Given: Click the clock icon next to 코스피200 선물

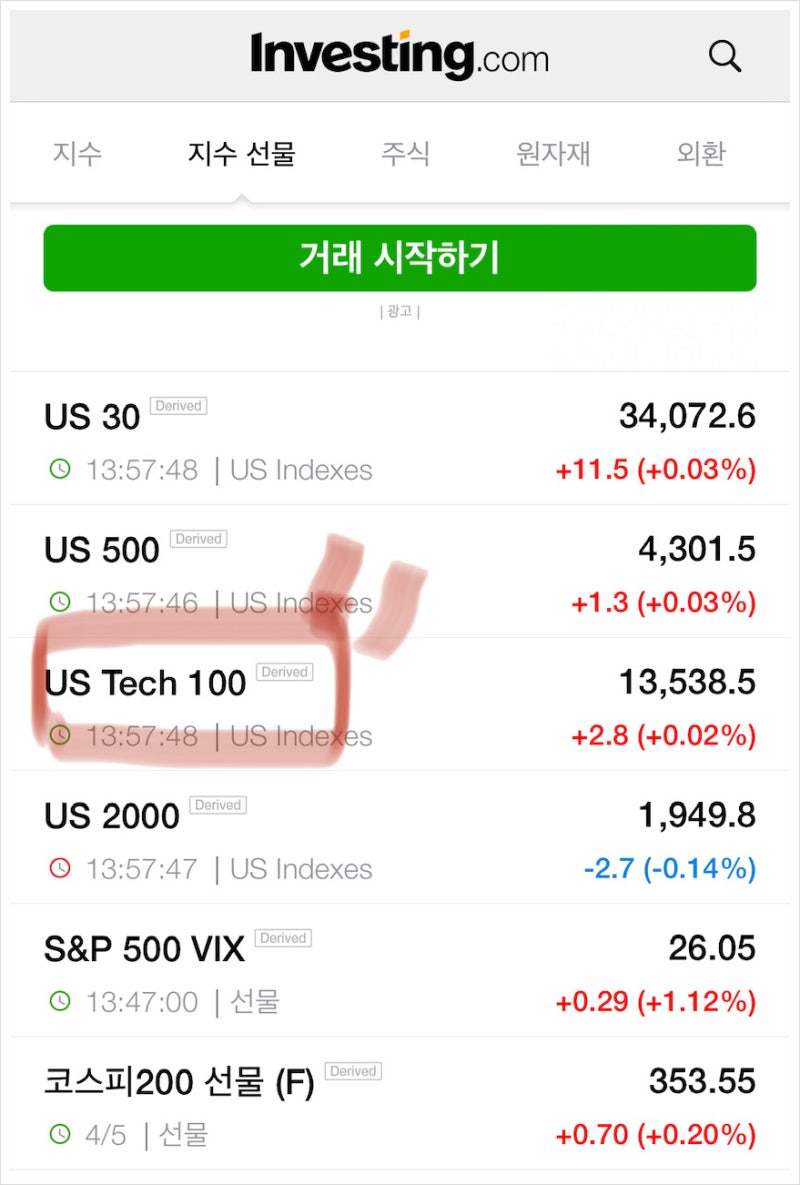Looking at the screenshot, I should [x=61, y=1134].
